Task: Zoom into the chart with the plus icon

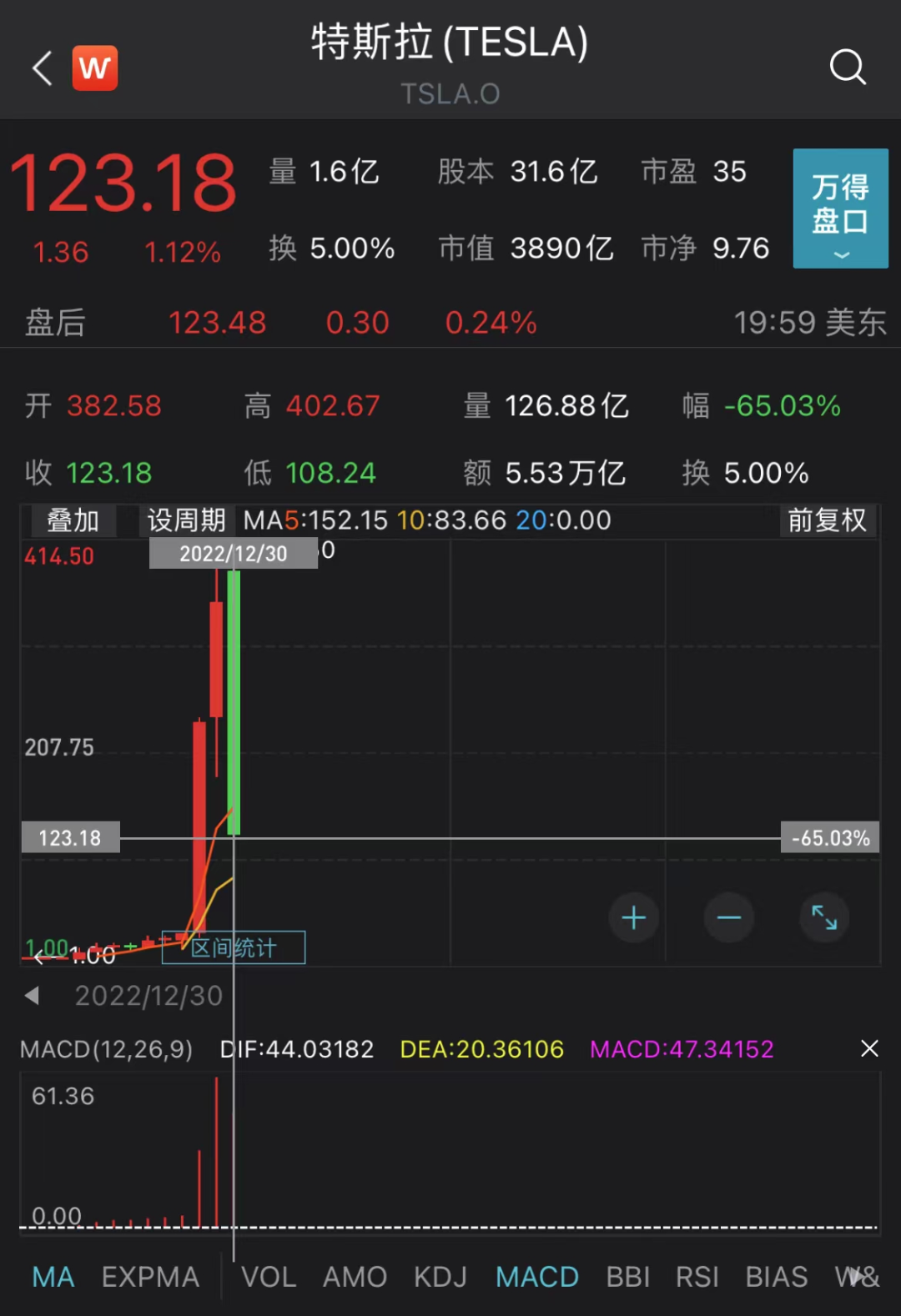Action: coord(634,917)
